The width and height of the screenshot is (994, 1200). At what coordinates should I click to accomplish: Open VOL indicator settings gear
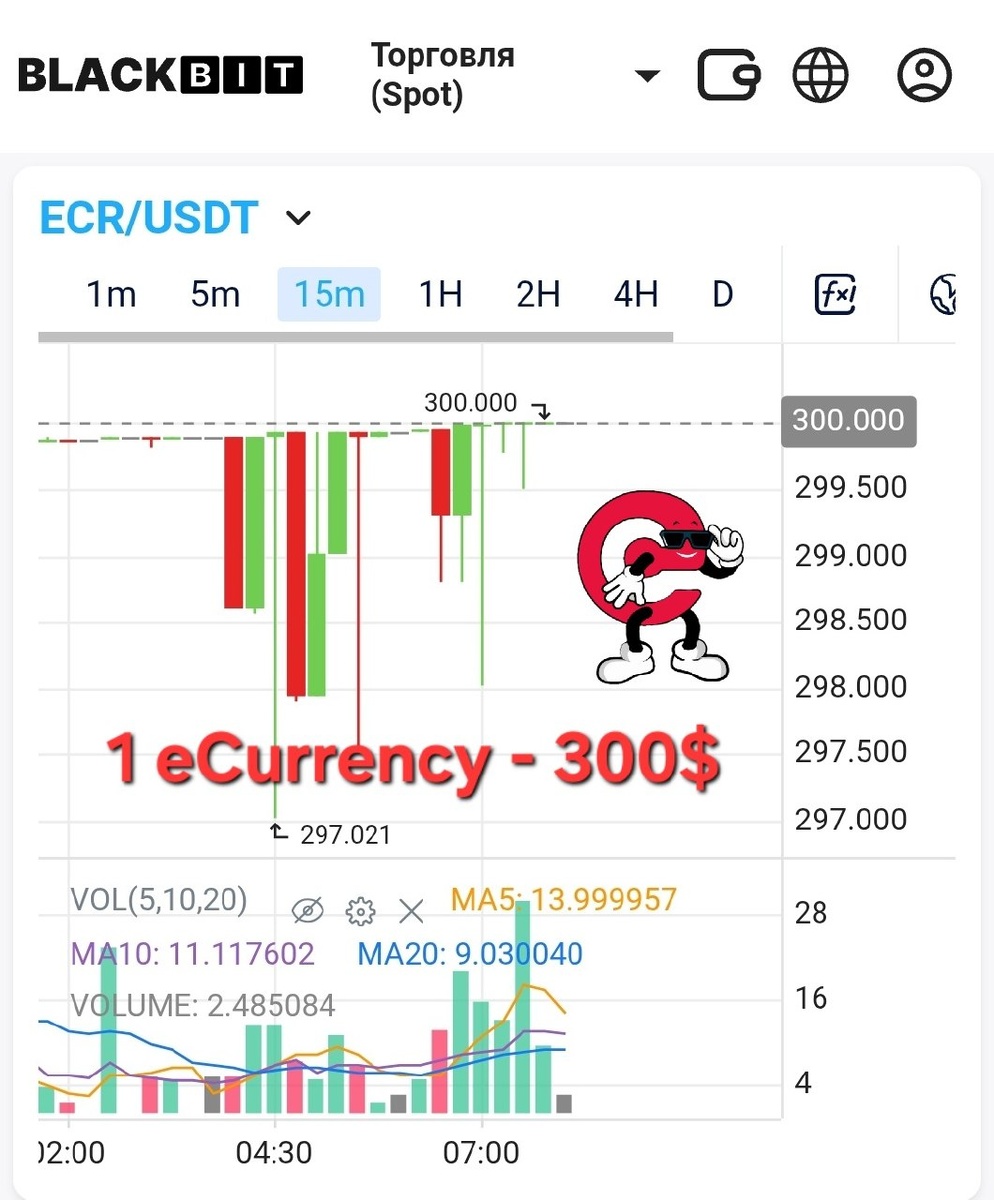click(x=360, y=910)
